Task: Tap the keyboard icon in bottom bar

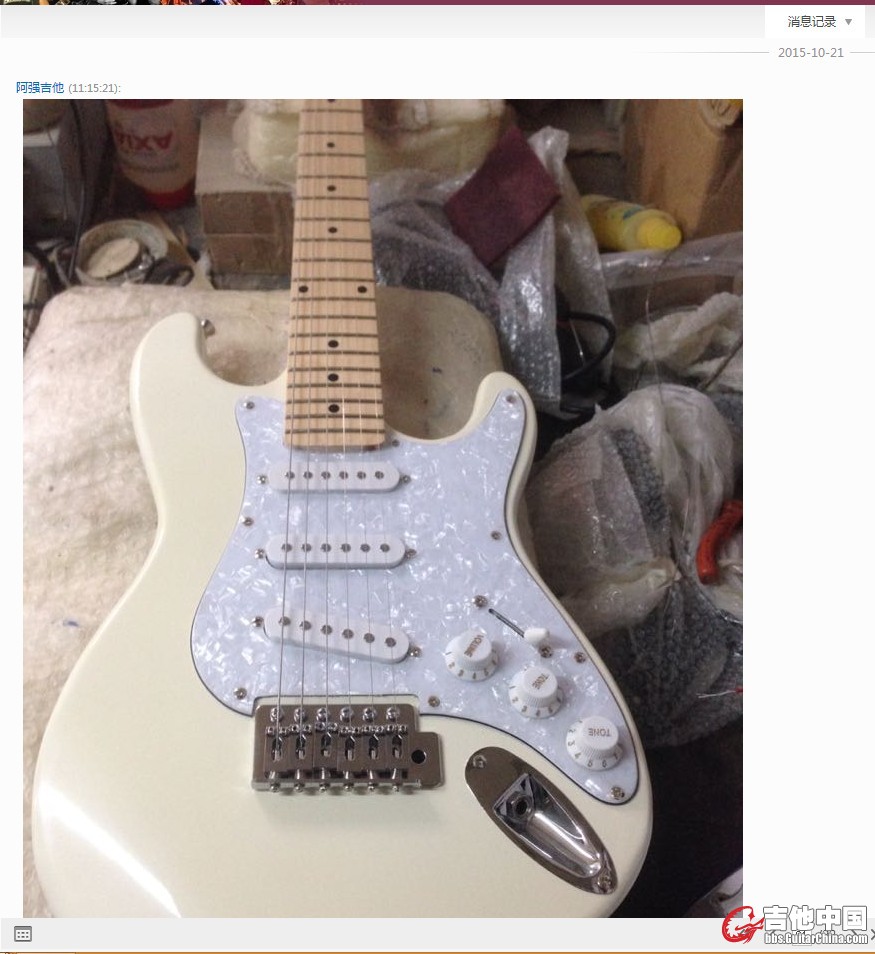Action: 23,934
